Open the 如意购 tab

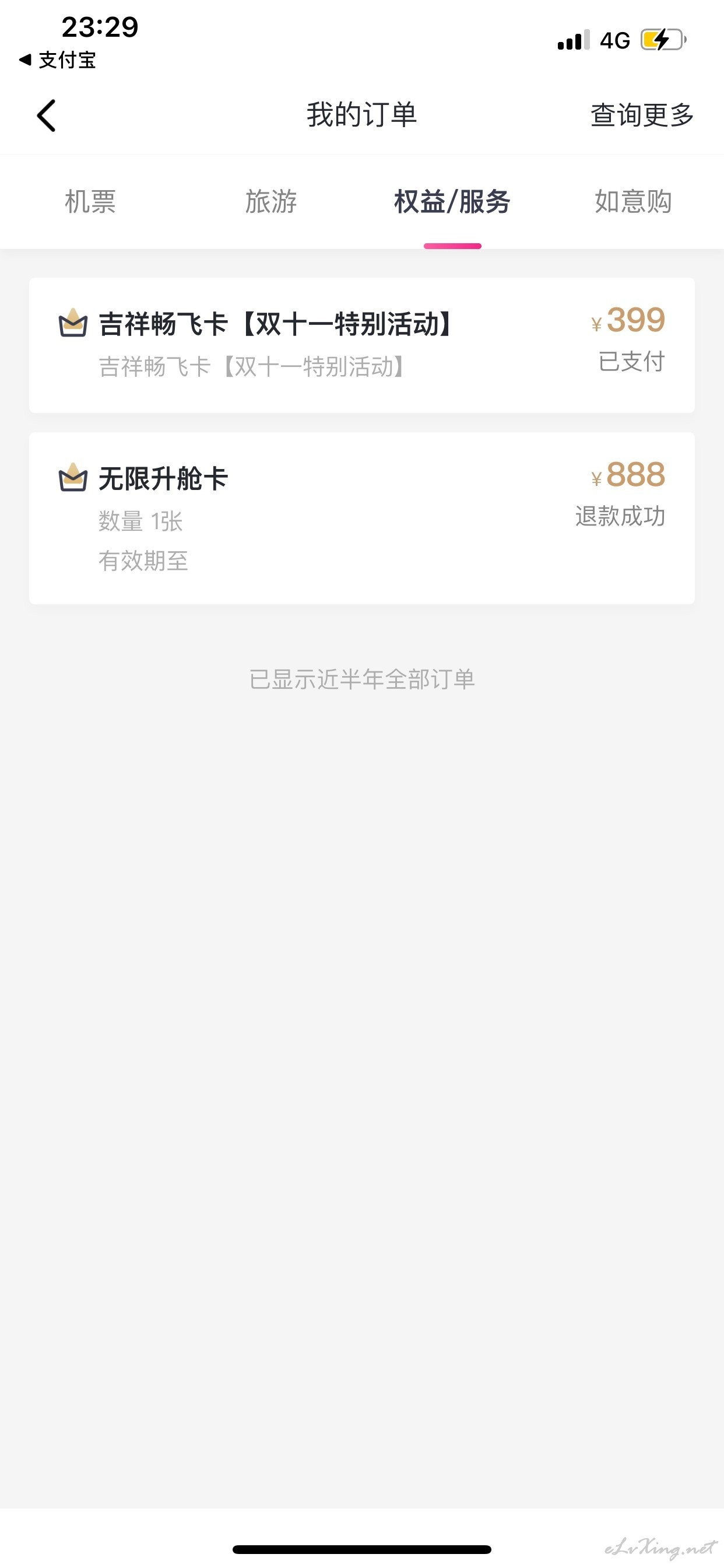tap(632, 201)
